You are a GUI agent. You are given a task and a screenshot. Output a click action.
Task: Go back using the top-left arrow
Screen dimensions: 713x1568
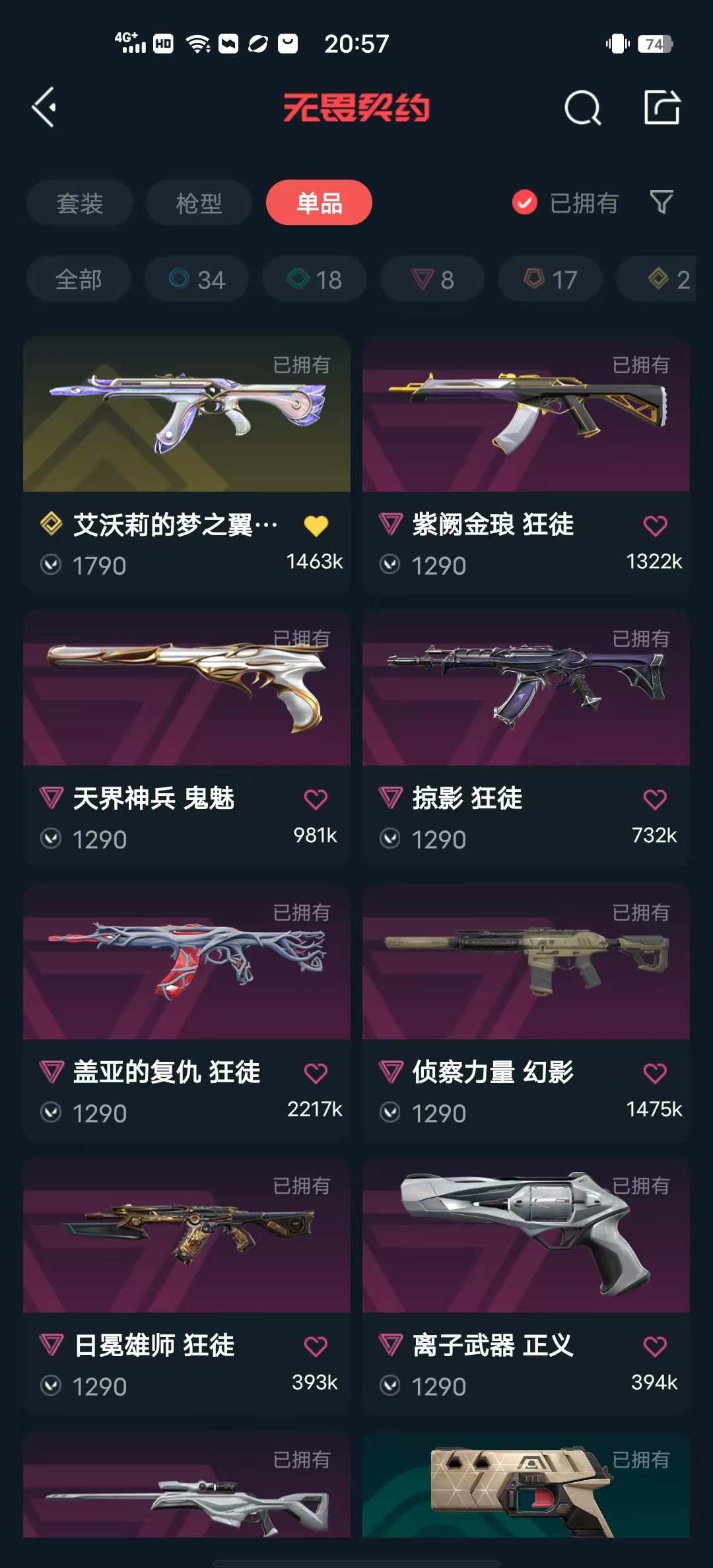tap(44, 107)
